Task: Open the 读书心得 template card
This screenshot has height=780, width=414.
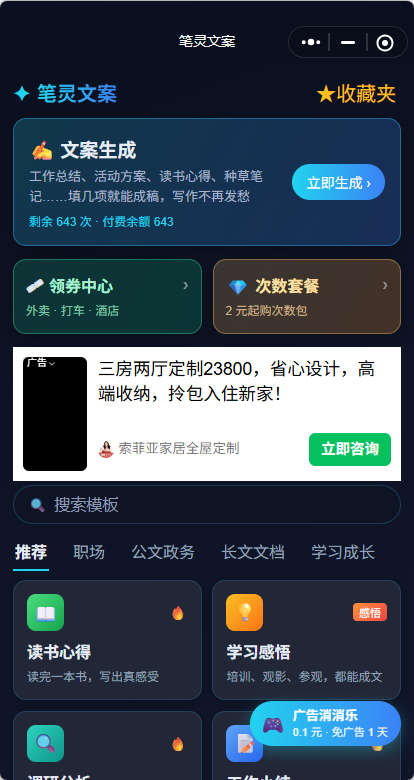Action: [x=107, y=640]
